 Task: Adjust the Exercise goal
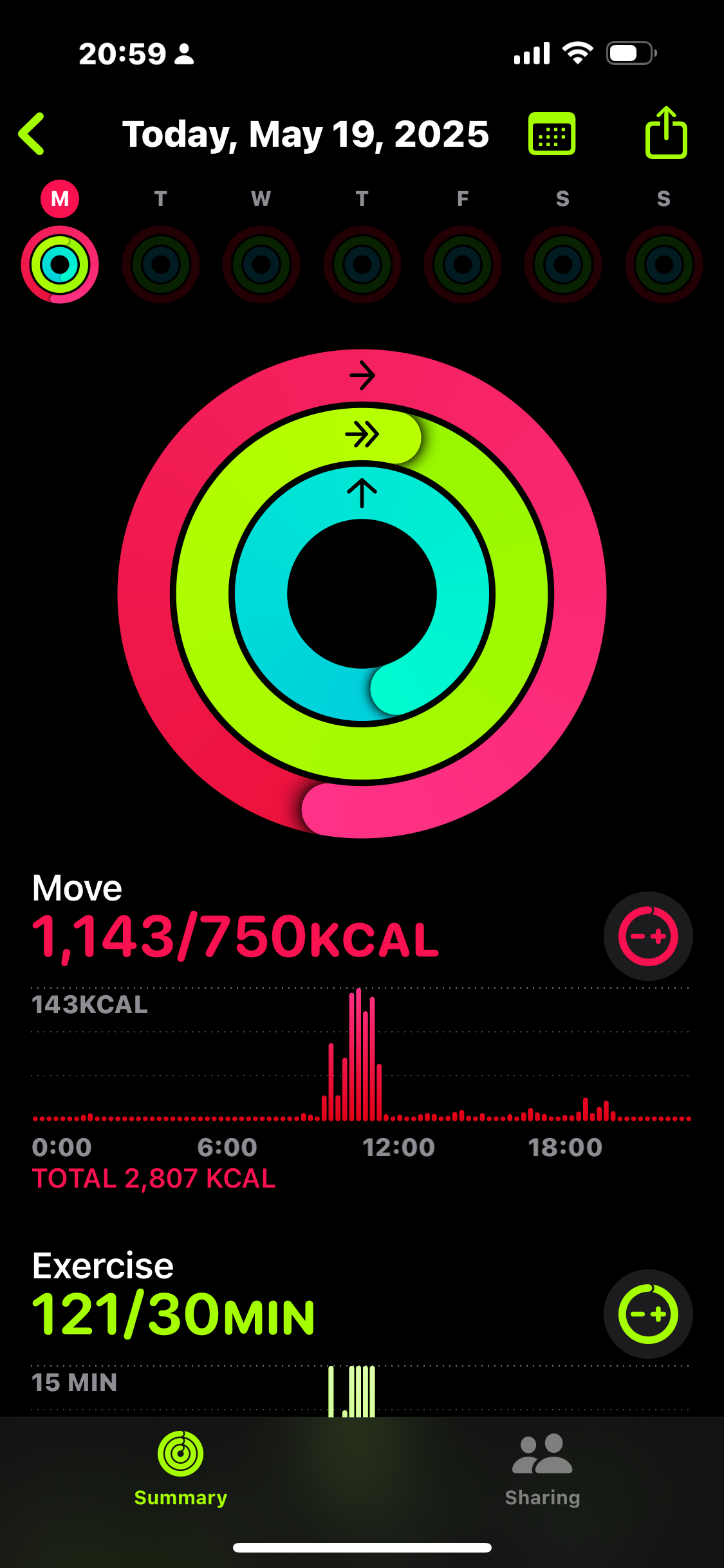pyautogui.click(x=648, y=1314)
